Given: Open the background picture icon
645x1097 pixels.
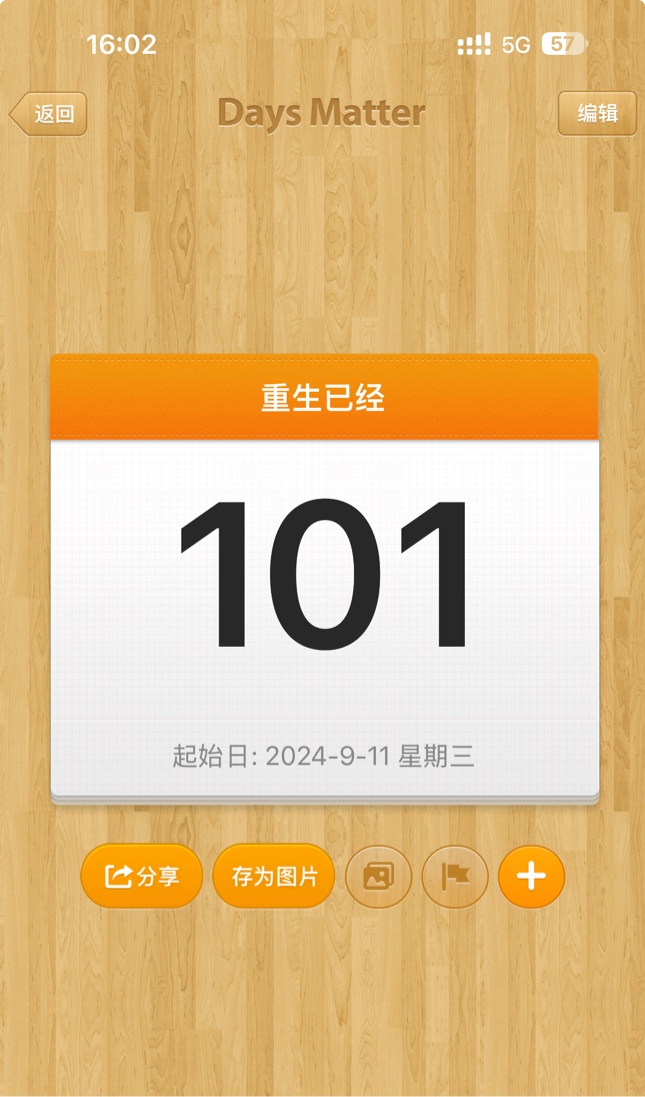Looking at the screenshot, I should [378, 877].
